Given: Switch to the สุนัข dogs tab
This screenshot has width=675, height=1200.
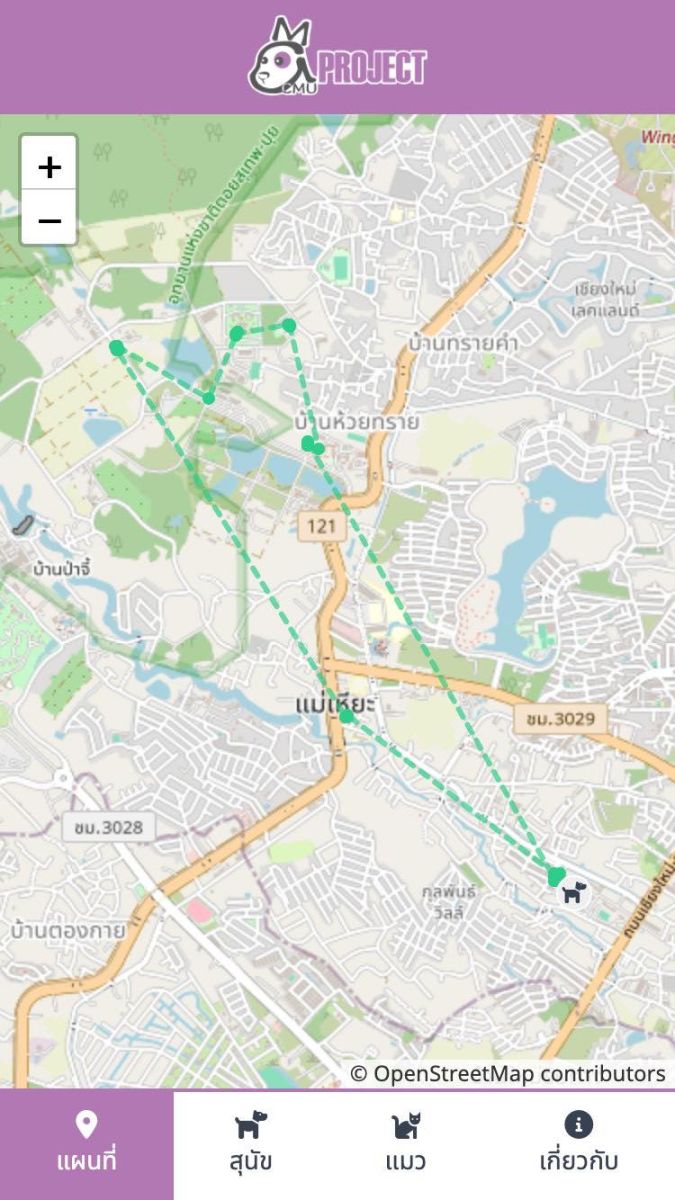Looking at the screenshot, I should pos(251,1145).
